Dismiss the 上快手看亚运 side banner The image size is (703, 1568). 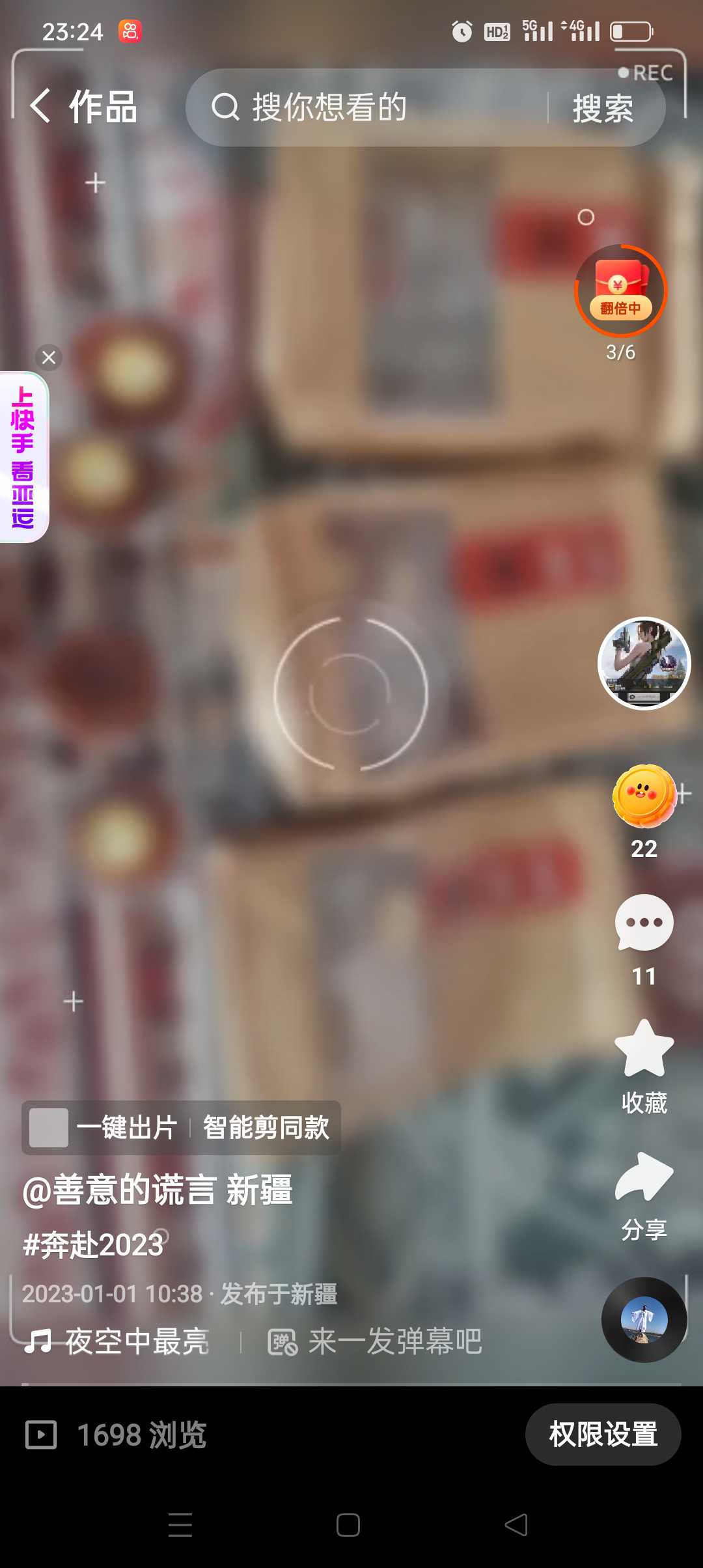pyautogui.click(x=49, y=357)
